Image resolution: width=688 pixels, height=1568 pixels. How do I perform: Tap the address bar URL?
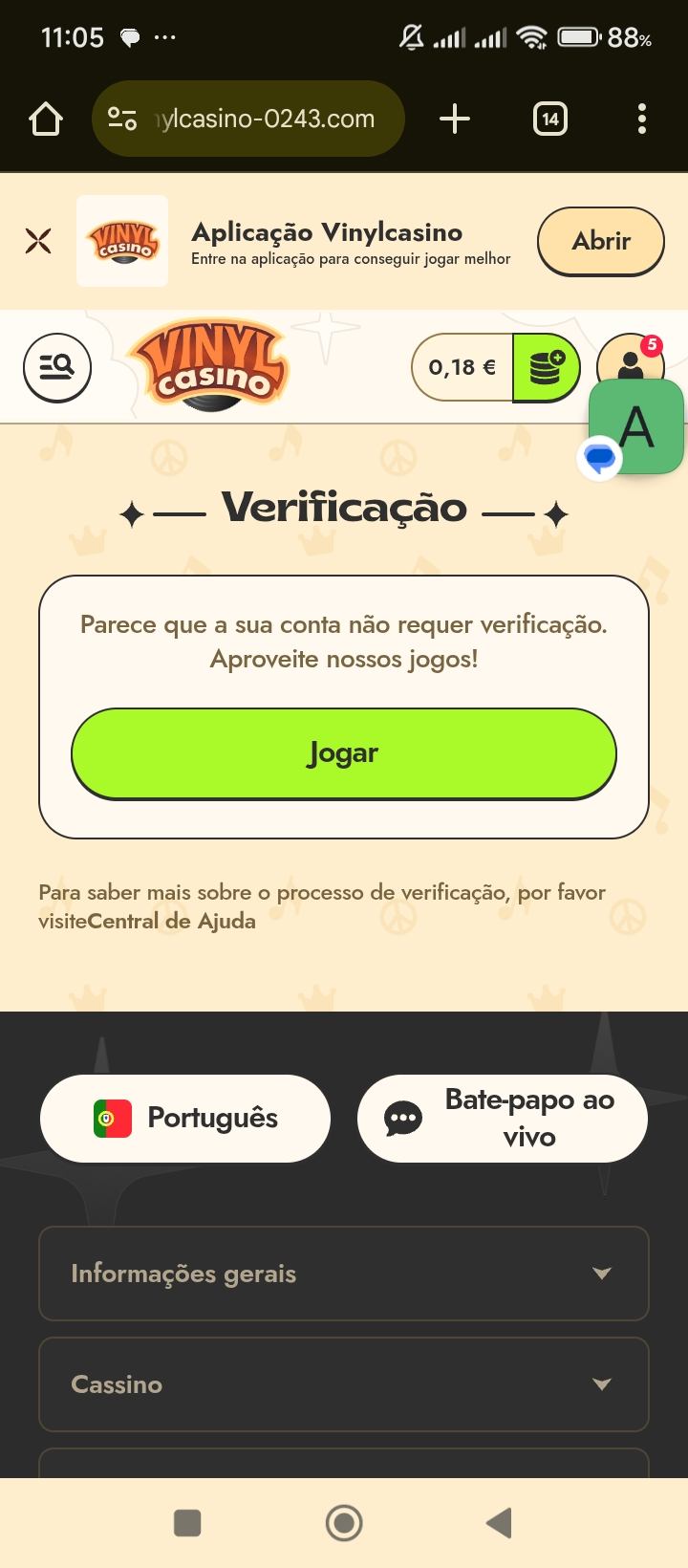(x=264, y=120)
